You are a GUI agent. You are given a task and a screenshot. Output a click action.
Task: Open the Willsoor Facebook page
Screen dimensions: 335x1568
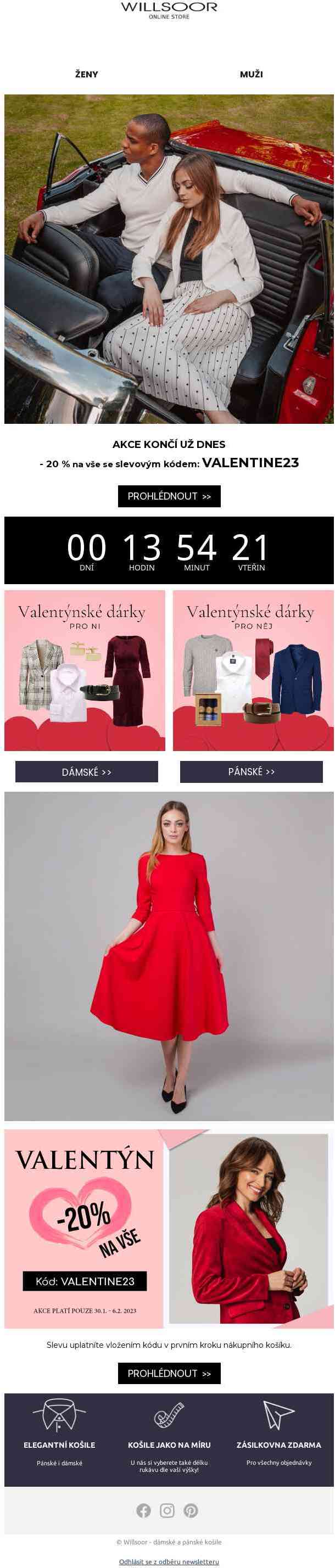[x=144, y=1510]
